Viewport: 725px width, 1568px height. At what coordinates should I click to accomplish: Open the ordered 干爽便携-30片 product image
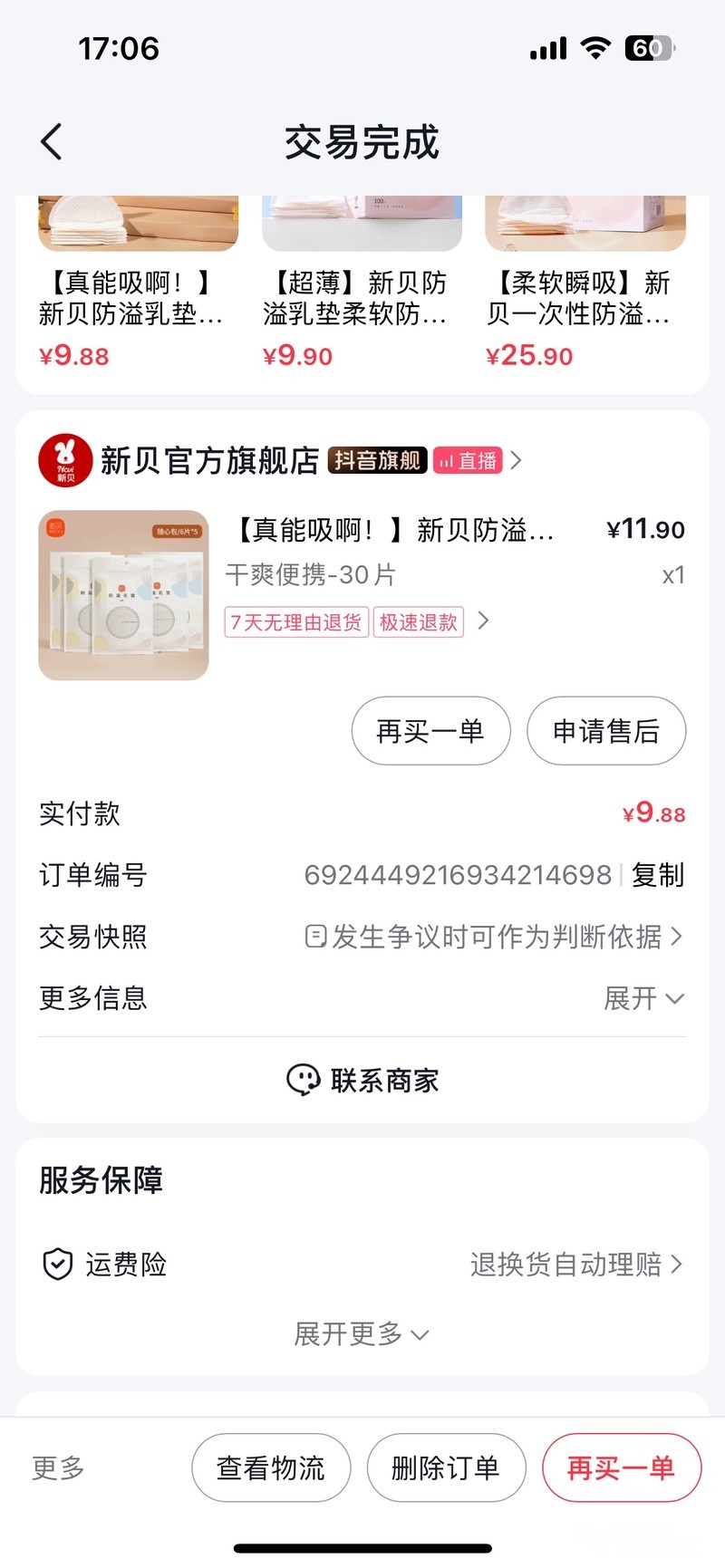pos(123,595)
